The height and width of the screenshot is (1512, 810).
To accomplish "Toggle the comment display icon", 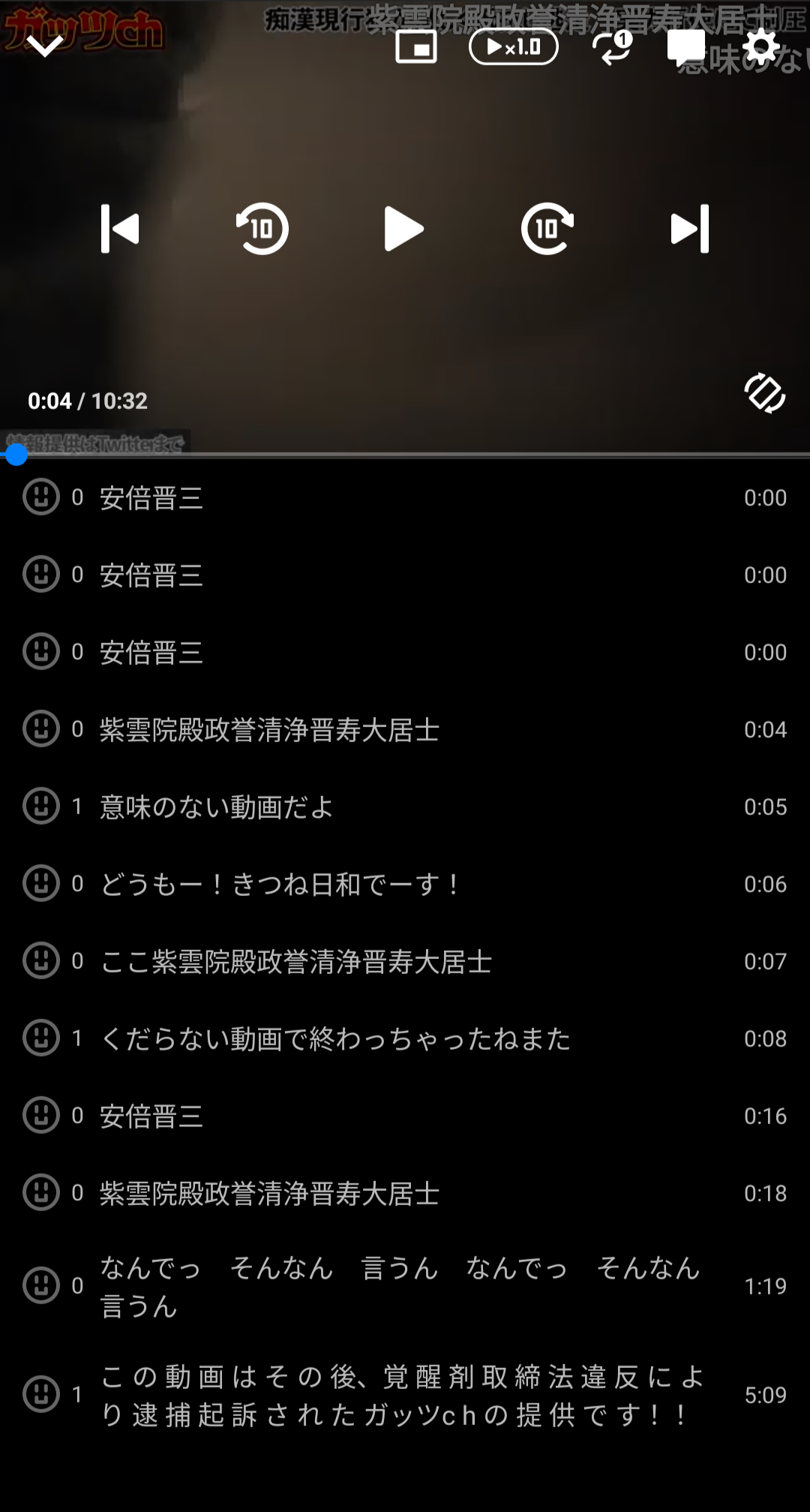I will [686, 47].
